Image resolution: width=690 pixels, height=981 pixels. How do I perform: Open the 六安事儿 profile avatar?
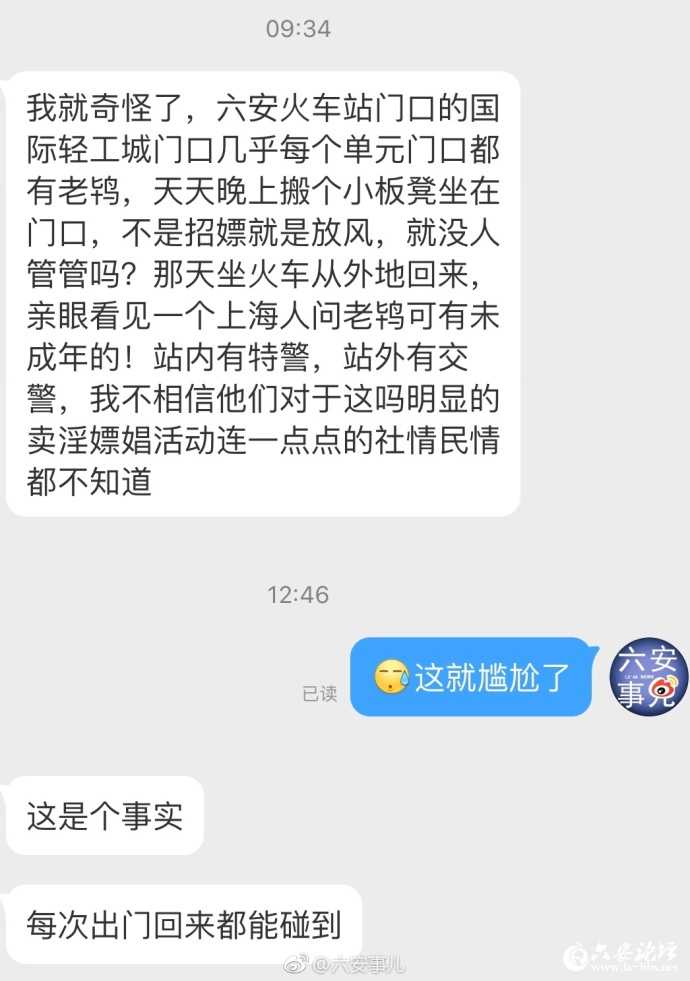[x=649, y=676]
